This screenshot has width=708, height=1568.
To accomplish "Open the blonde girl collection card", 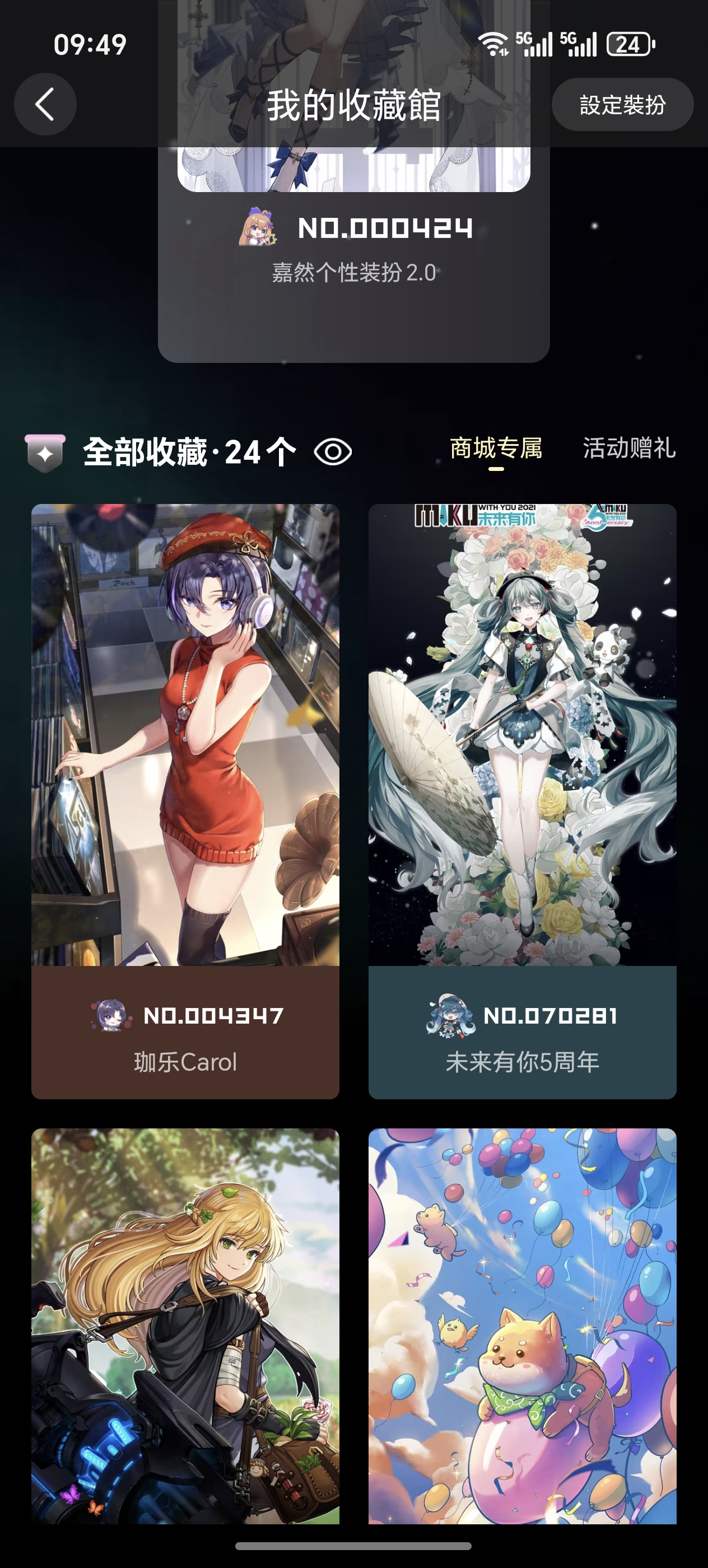I will click(x=185, y=1327).
